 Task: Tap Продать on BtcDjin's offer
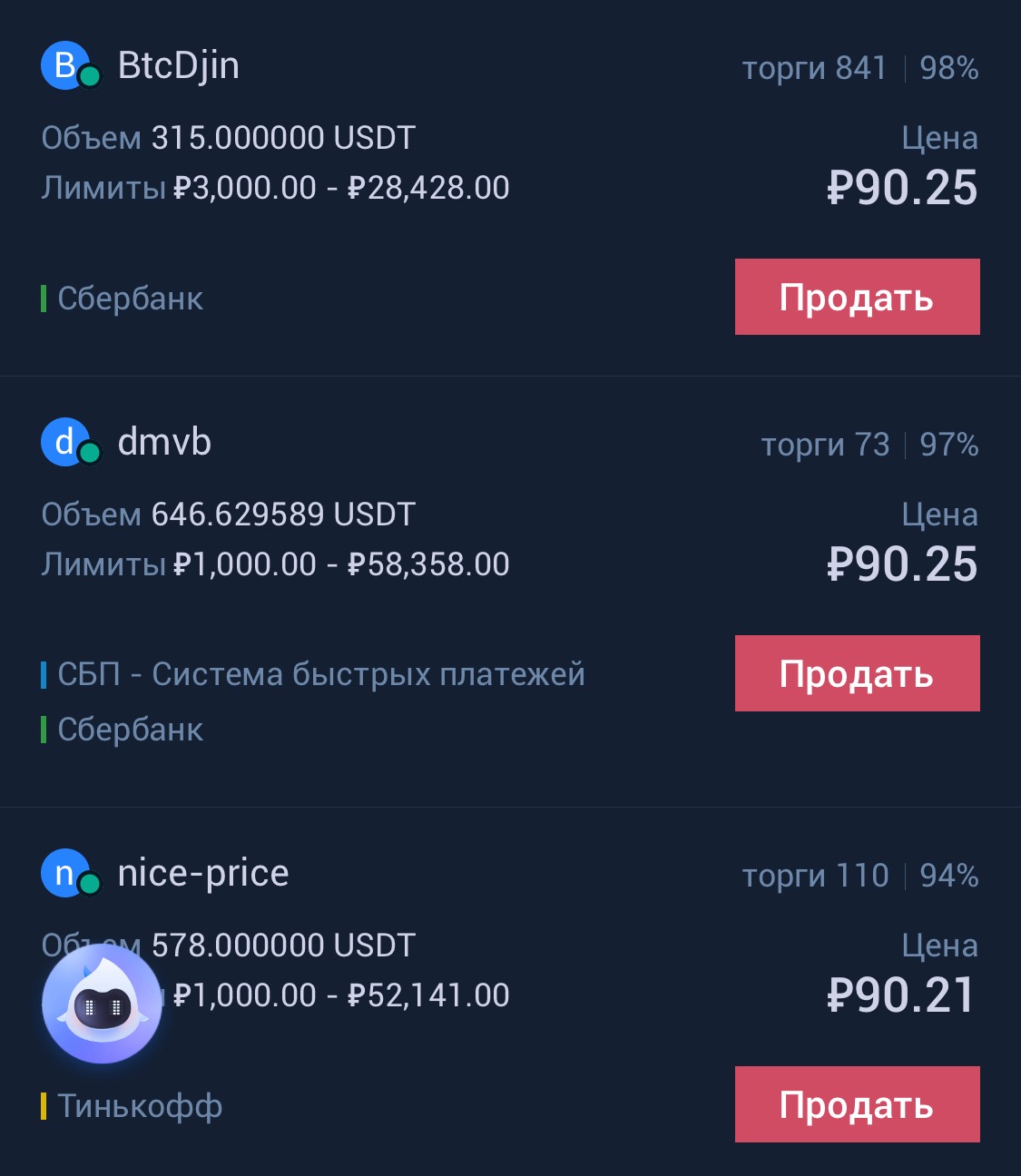pos(857,297)
